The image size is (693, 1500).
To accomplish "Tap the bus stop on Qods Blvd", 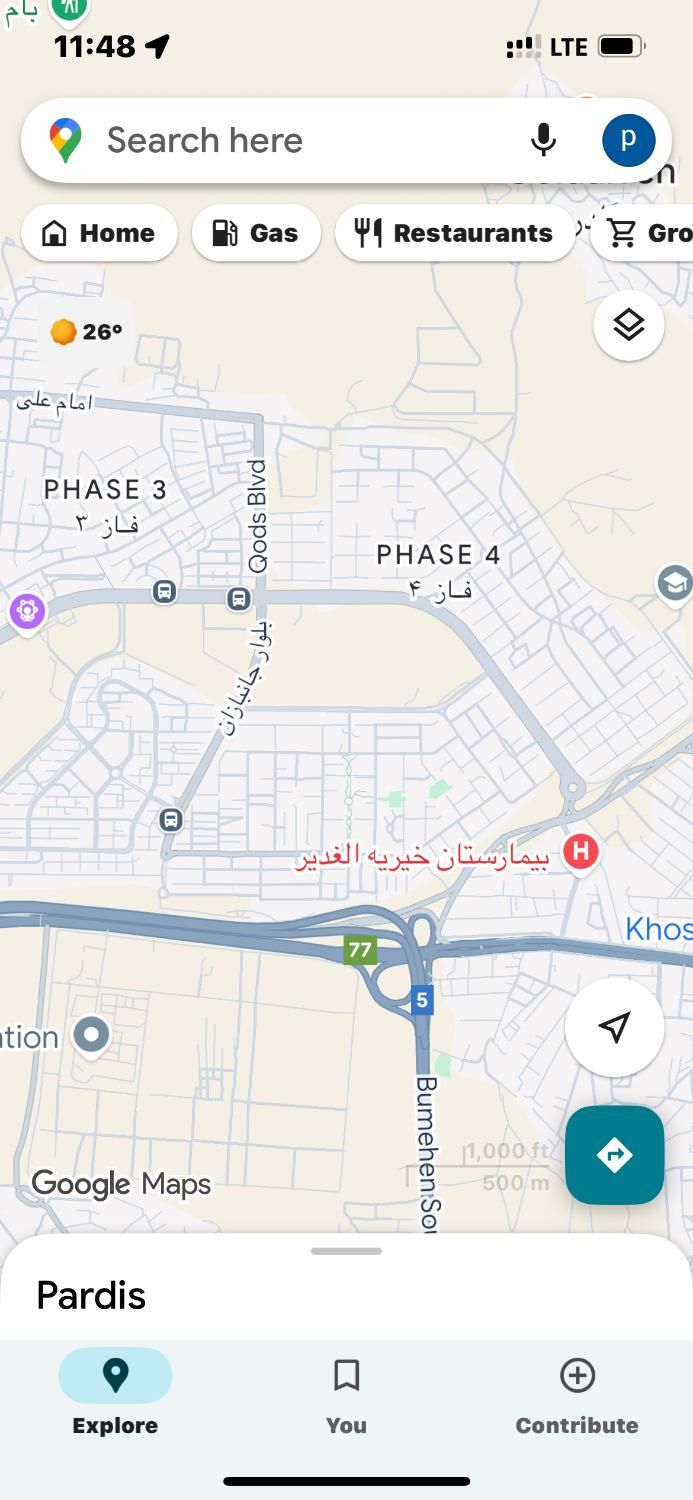I will (238, 598).
